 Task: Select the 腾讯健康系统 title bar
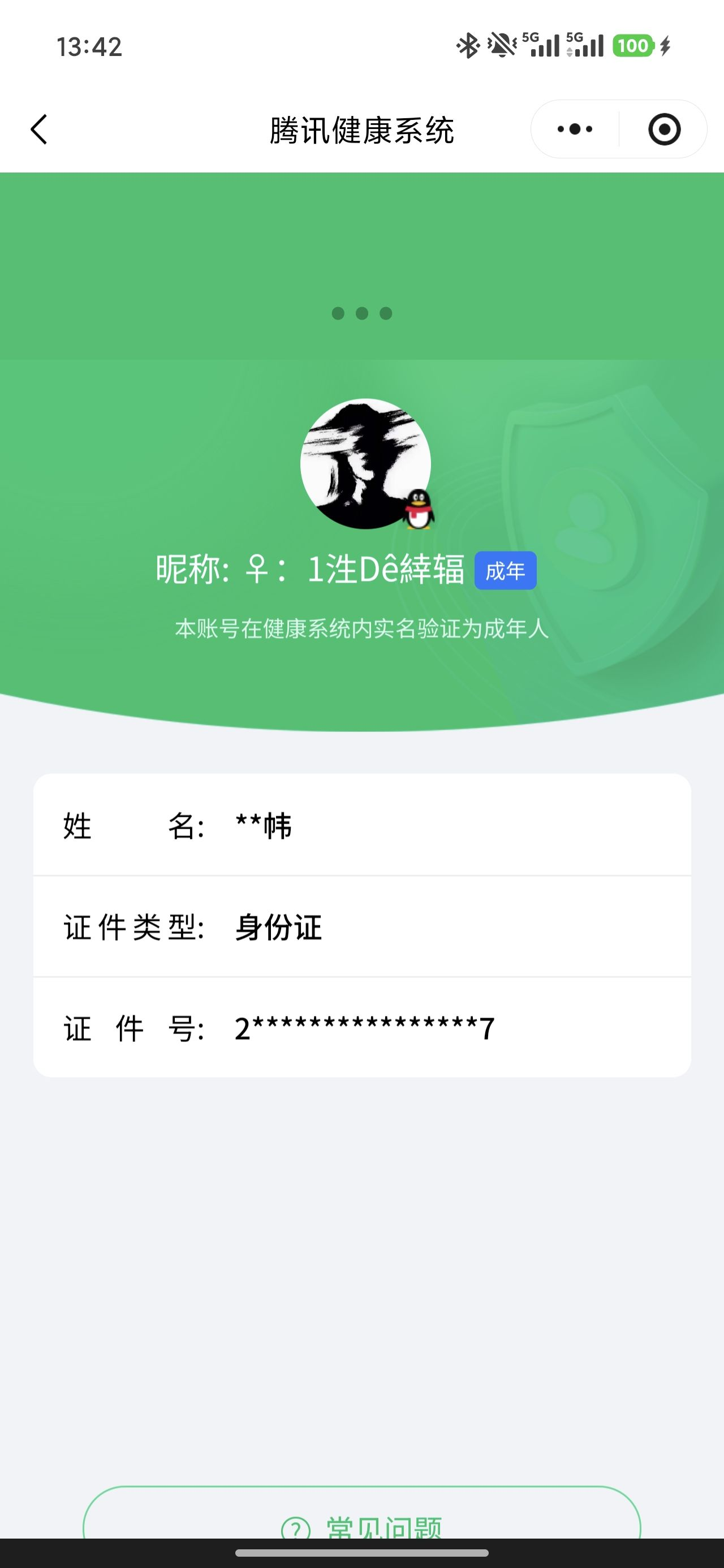tap(361, 129)
